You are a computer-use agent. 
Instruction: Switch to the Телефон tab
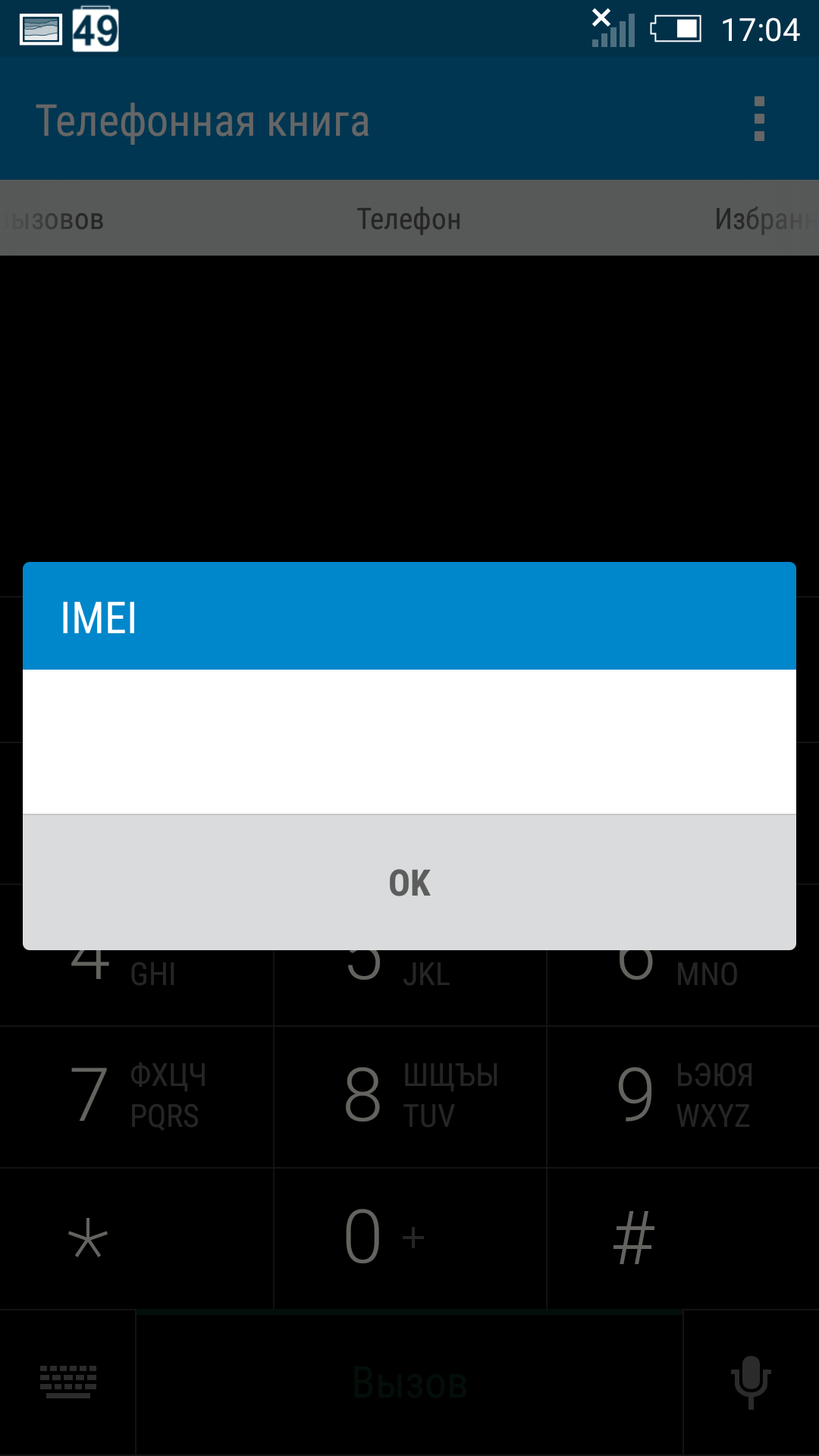409,219
